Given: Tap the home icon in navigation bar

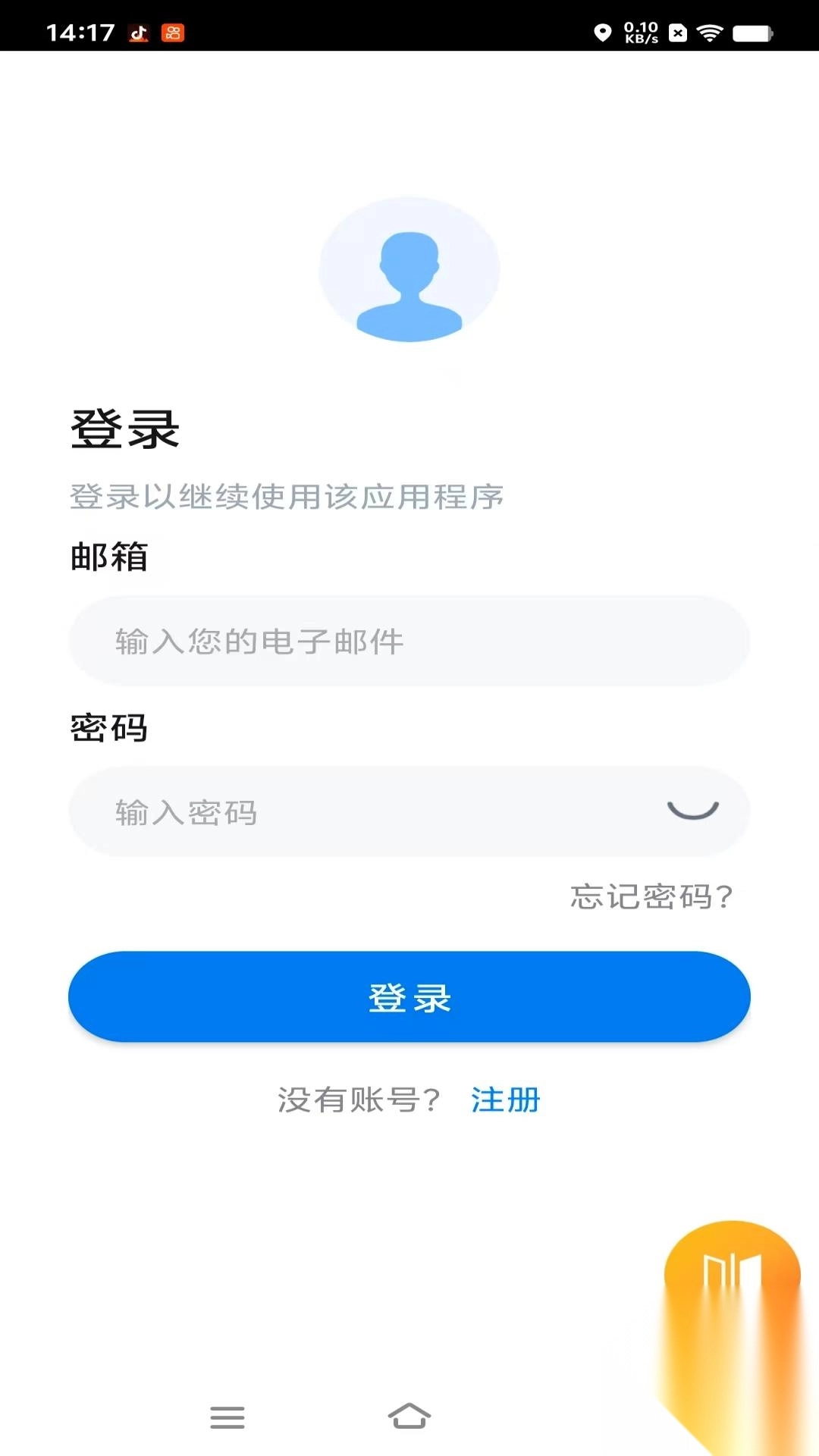Looking at the screenshot, I should 409,1417.
